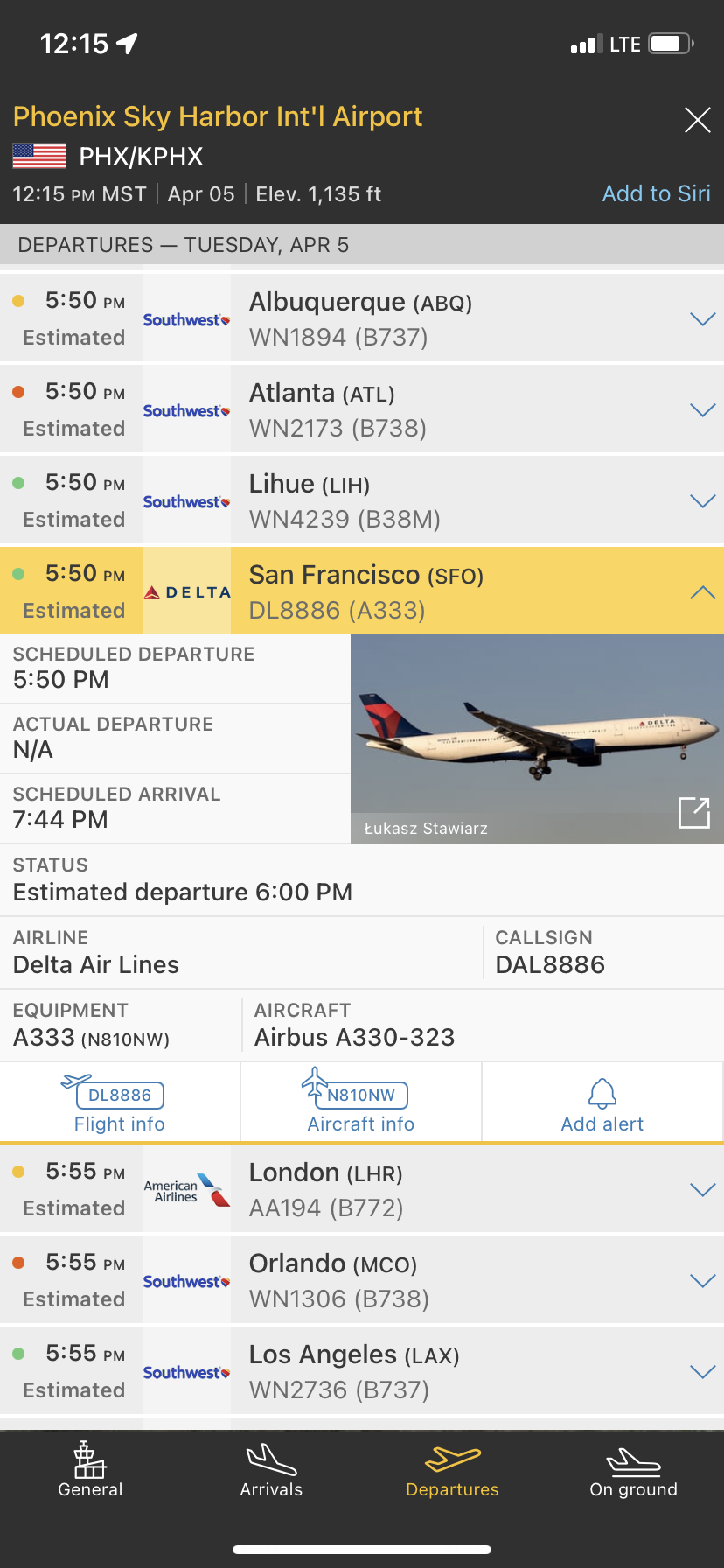Open Flight info for DL8886

tap(120, 1104)
